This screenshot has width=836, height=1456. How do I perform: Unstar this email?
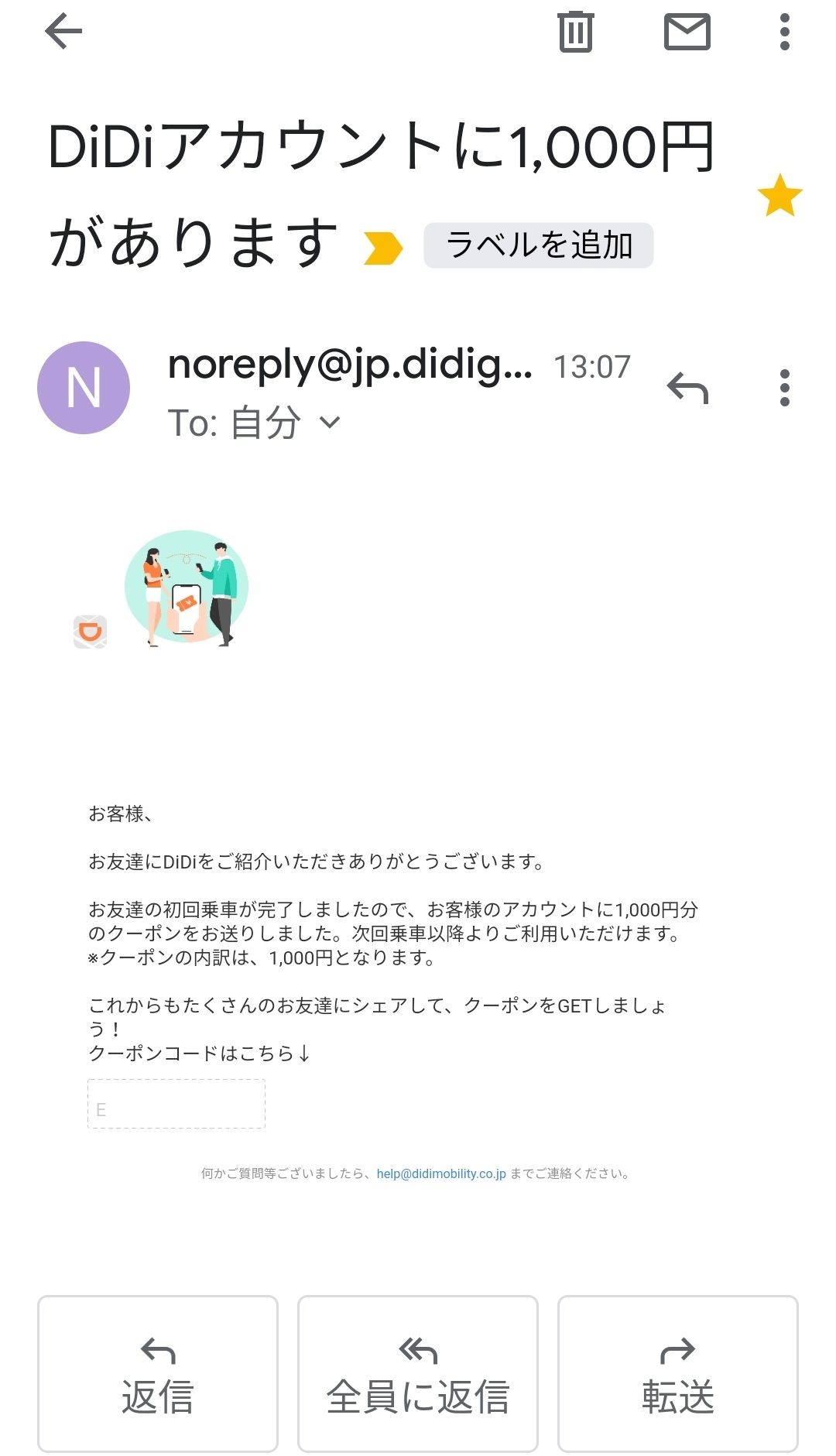[x=779, y=196]
